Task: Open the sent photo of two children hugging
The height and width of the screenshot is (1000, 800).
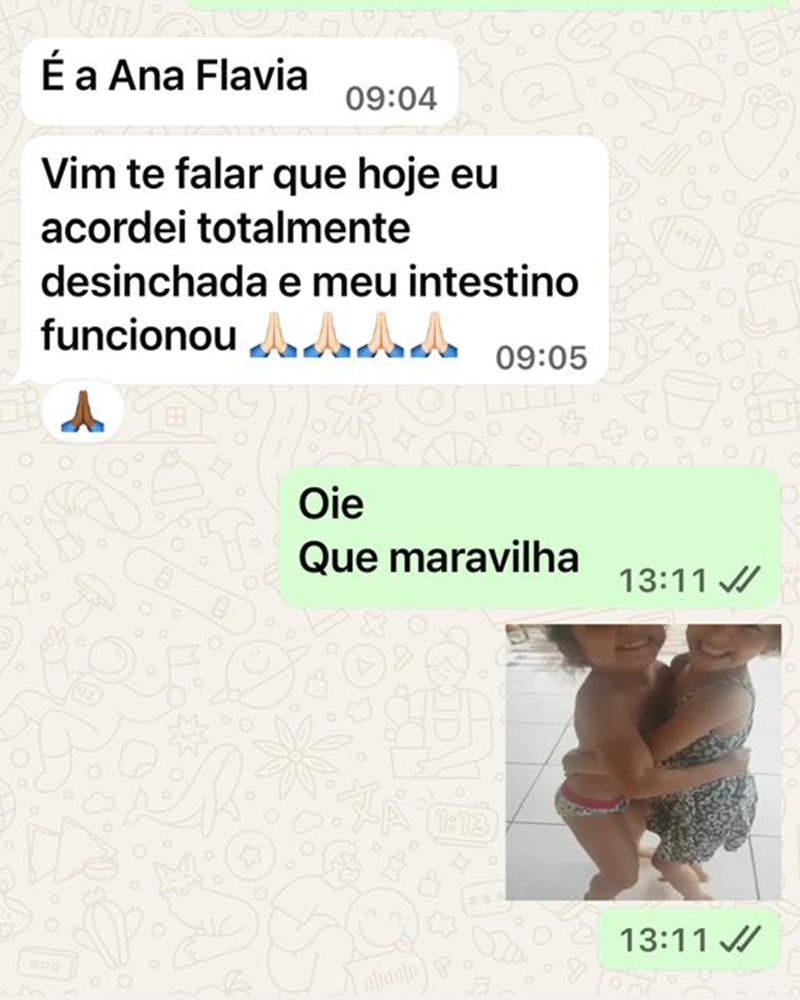Action: [x=643, y=762]
